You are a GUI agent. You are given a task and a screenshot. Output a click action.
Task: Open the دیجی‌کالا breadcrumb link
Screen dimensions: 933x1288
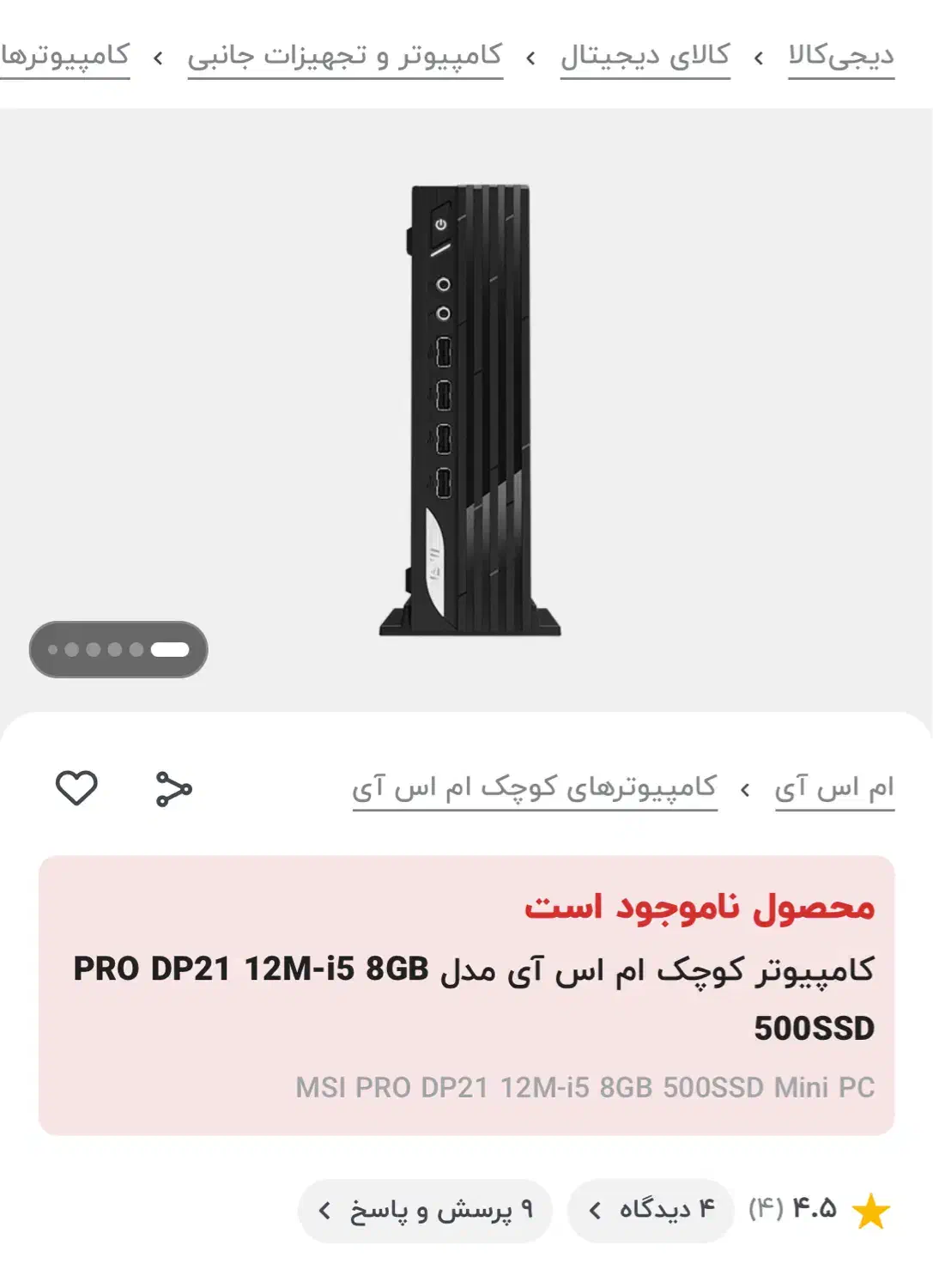[x=840, y=56]
